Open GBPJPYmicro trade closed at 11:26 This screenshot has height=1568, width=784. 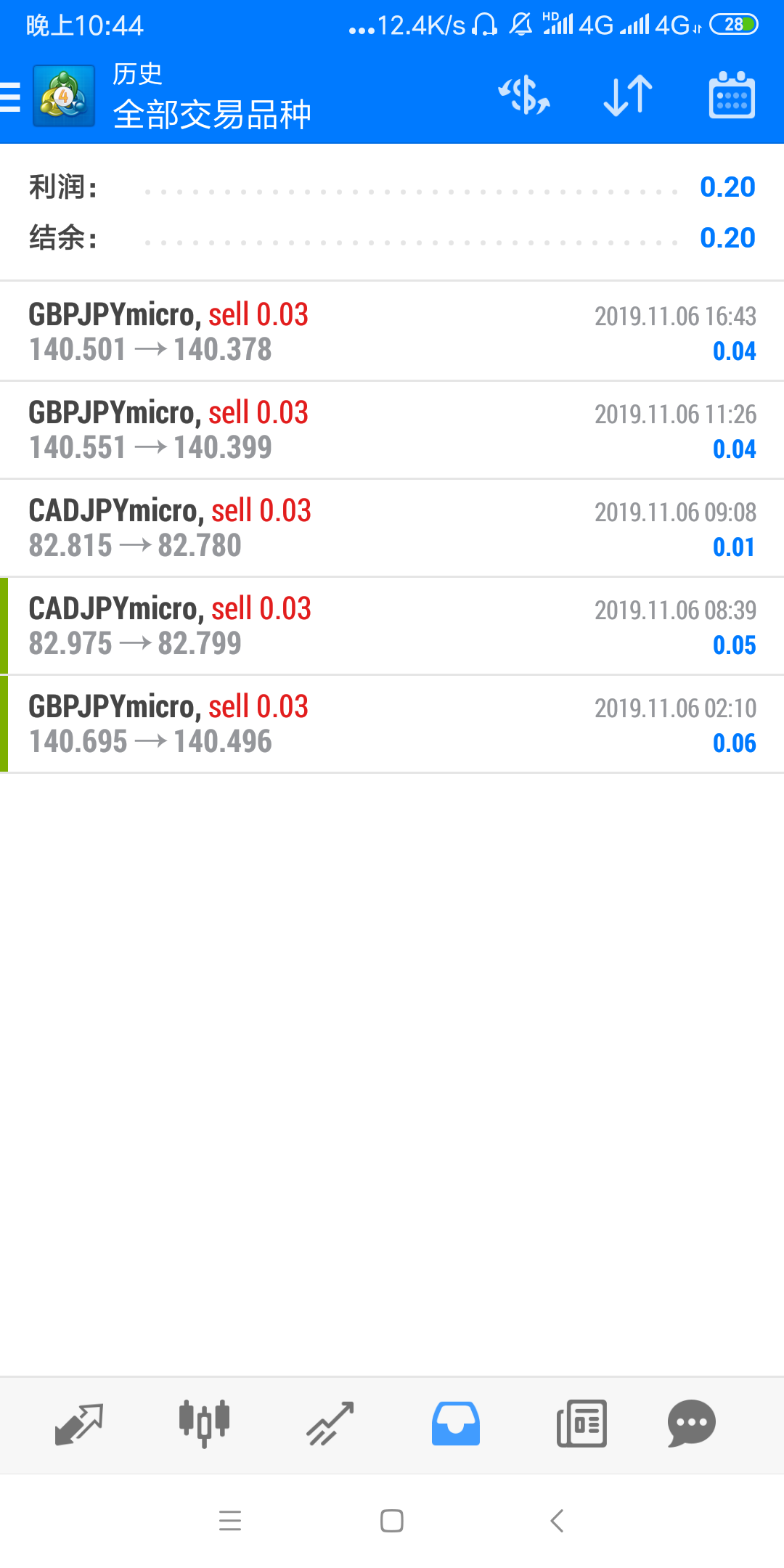[x=392, y=430]
